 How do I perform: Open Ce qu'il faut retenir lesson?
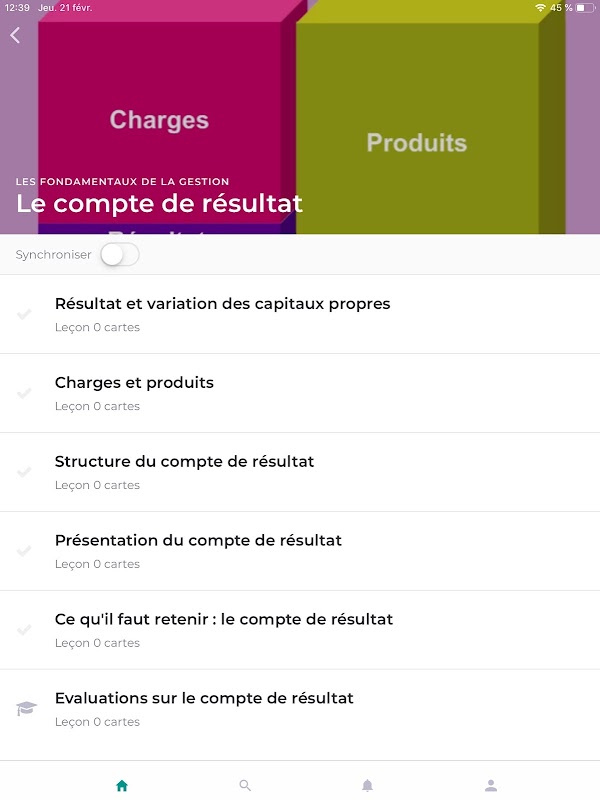(x=300, y=630)
